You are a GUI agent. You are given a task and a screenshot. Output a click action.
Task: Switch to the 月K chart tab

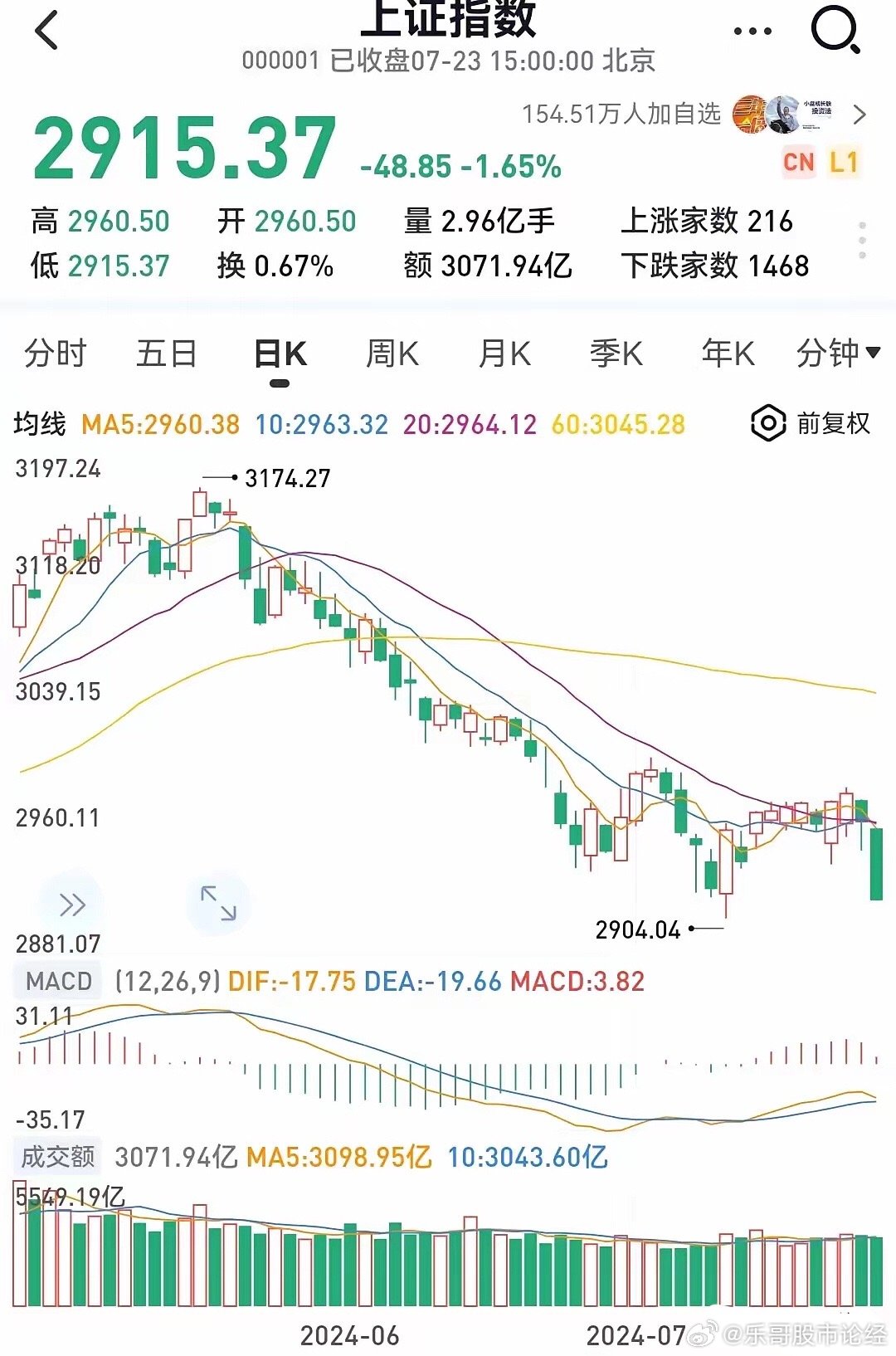pyautogui.click(x=504, y=354)
